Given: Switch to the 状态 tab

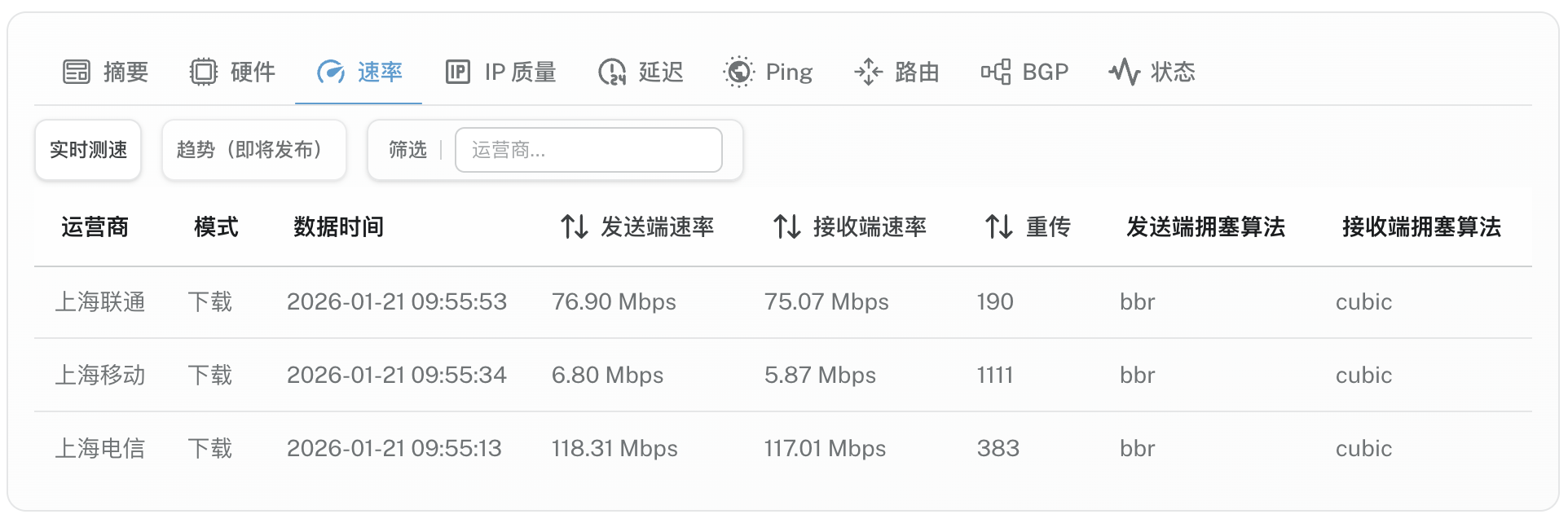Looking at the screenshot, I should (x=1152, y=73).
